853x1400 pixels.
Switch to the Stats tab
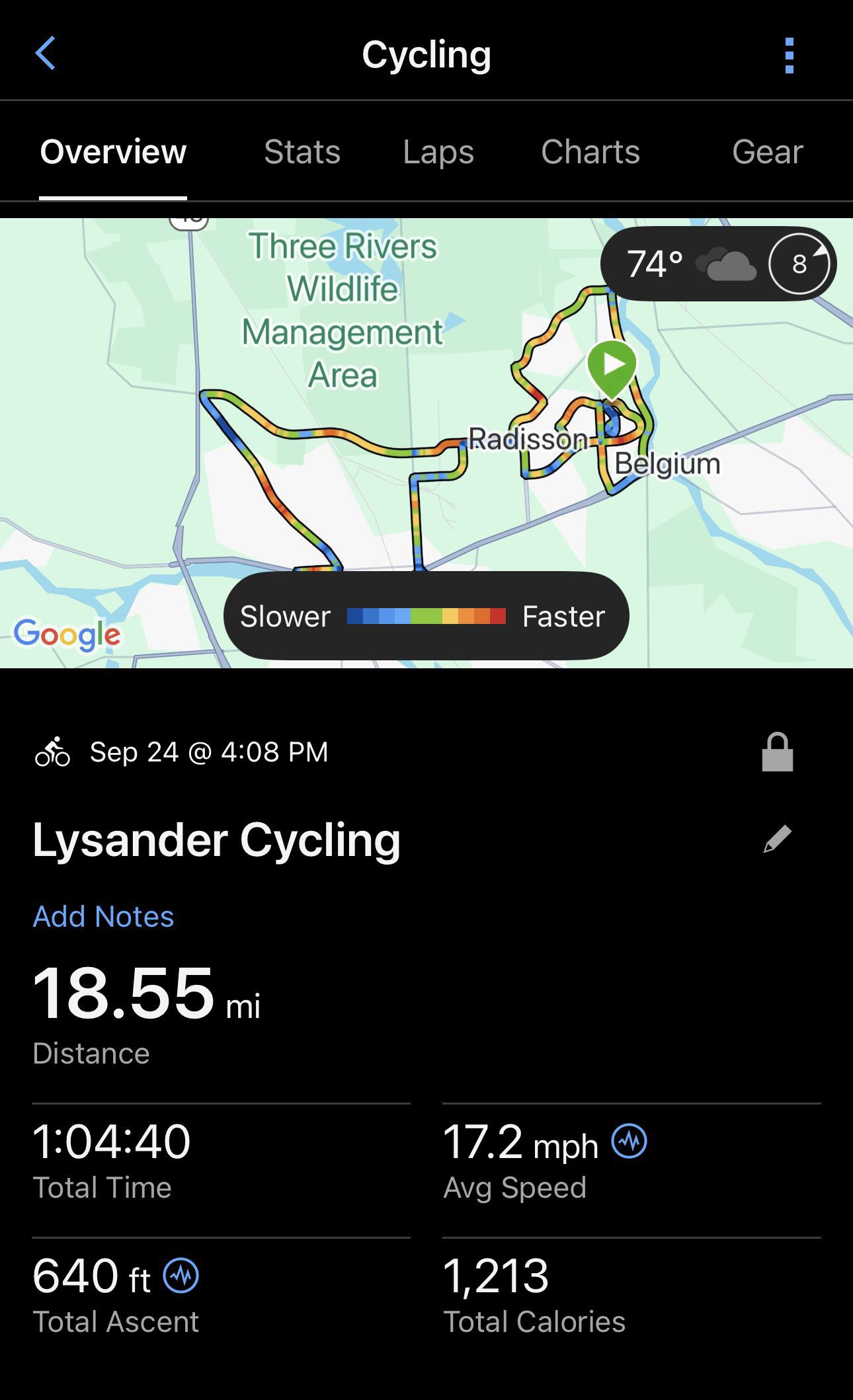(302, 152)
